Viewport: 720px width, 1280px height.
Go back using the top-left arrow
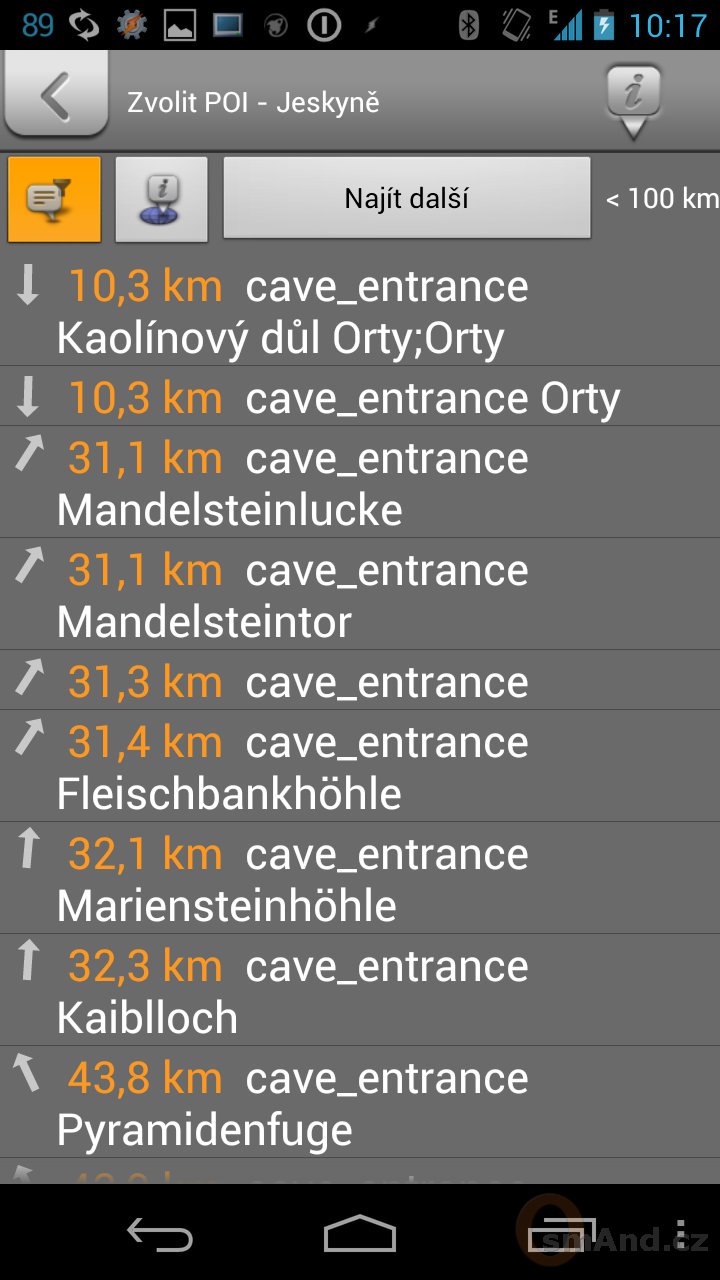(x=56, y=93)
